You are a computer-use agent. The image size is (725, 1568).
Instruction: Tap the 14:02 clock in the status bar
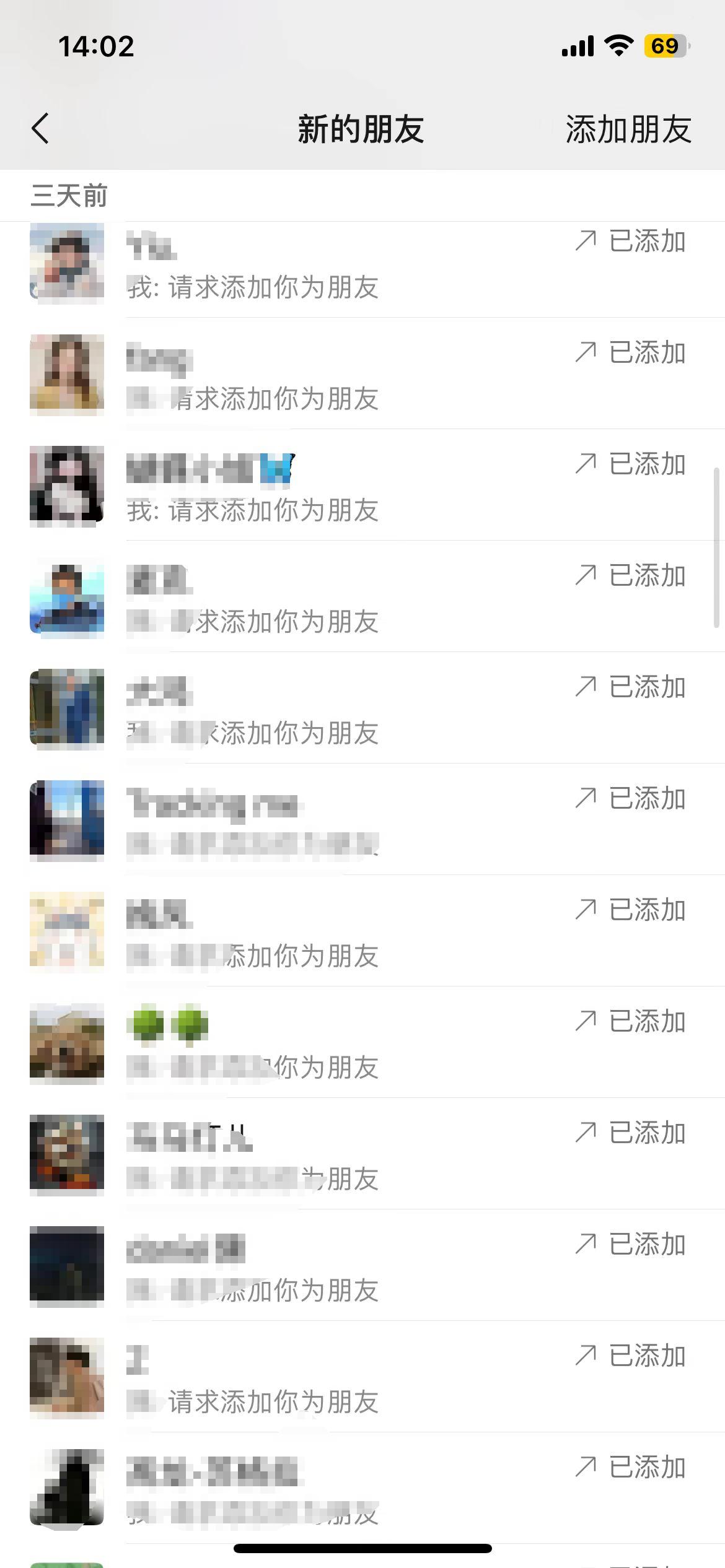pyautogui.click(x=96, y=46)
